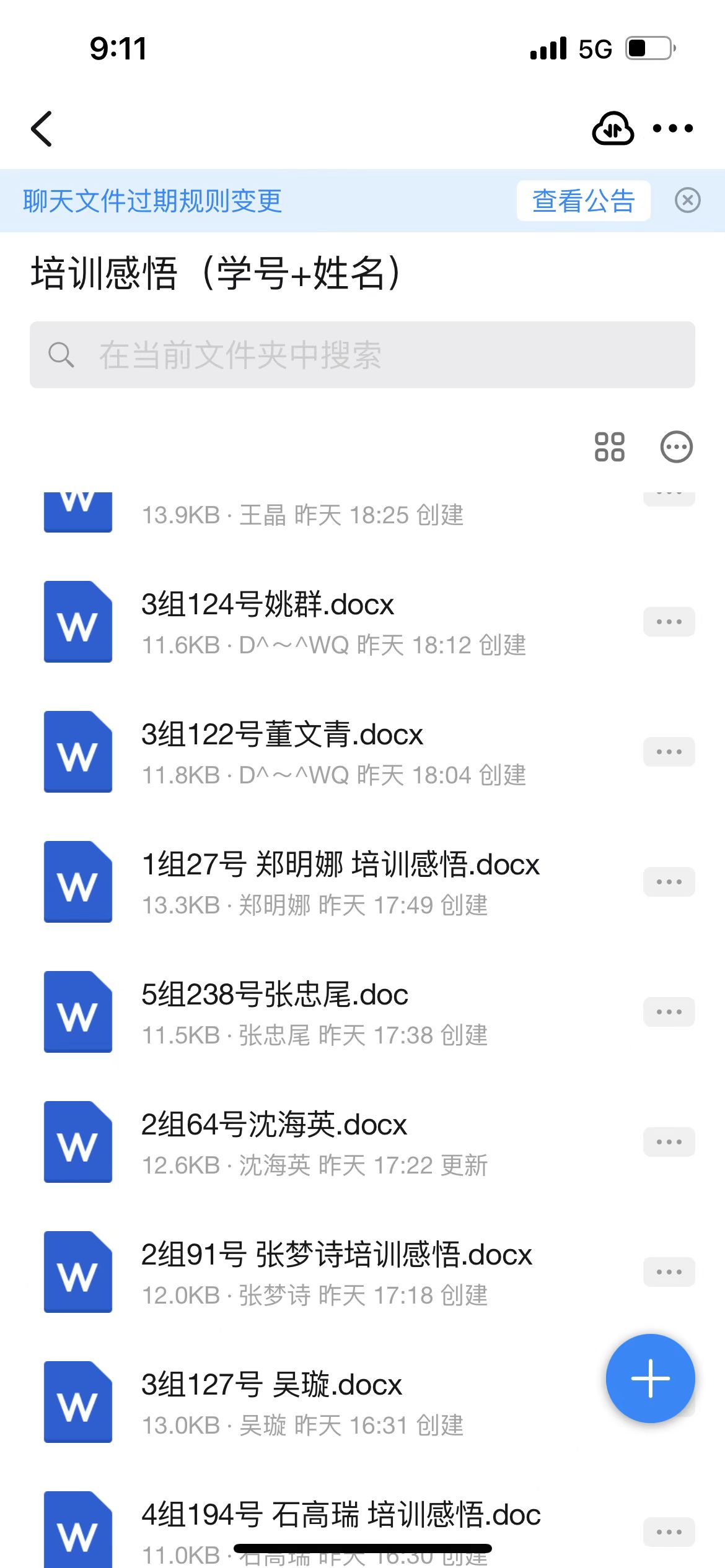Tap the blue plus add button
The image size is (725, 1568).
pyautogui.click(x=650, y=1379)
